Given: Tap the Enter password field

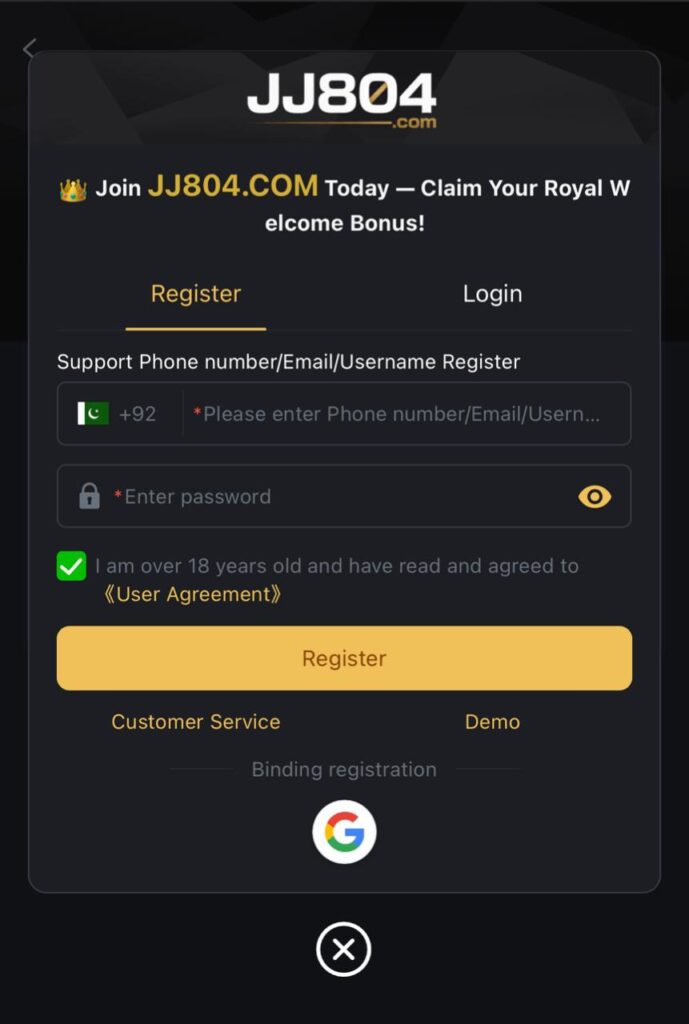Looking at the screenshot, I should click(x=330, y=497).
